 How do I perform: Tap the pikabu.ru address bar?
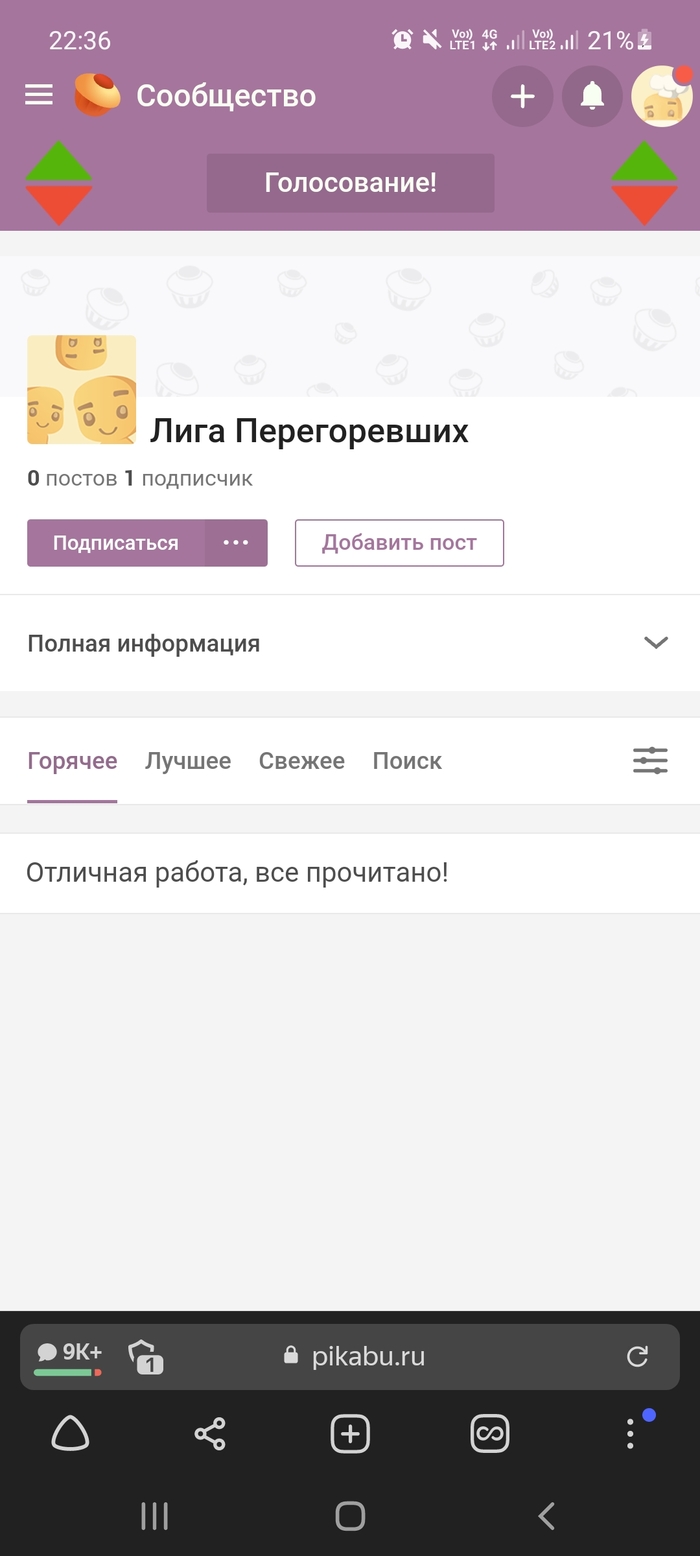coord(368,1356)
